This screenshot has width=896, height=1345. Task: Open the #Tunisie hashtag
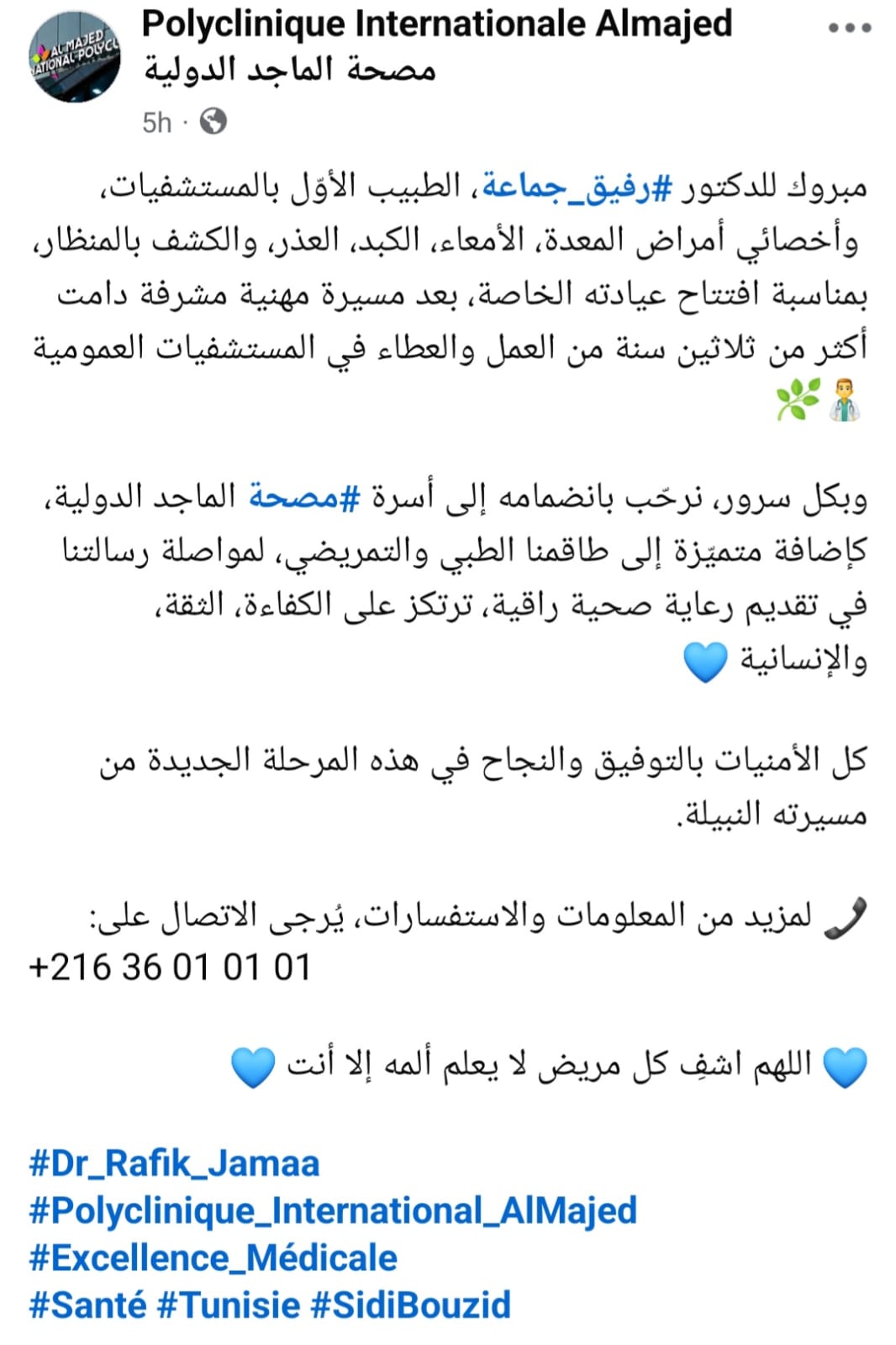229,1305
